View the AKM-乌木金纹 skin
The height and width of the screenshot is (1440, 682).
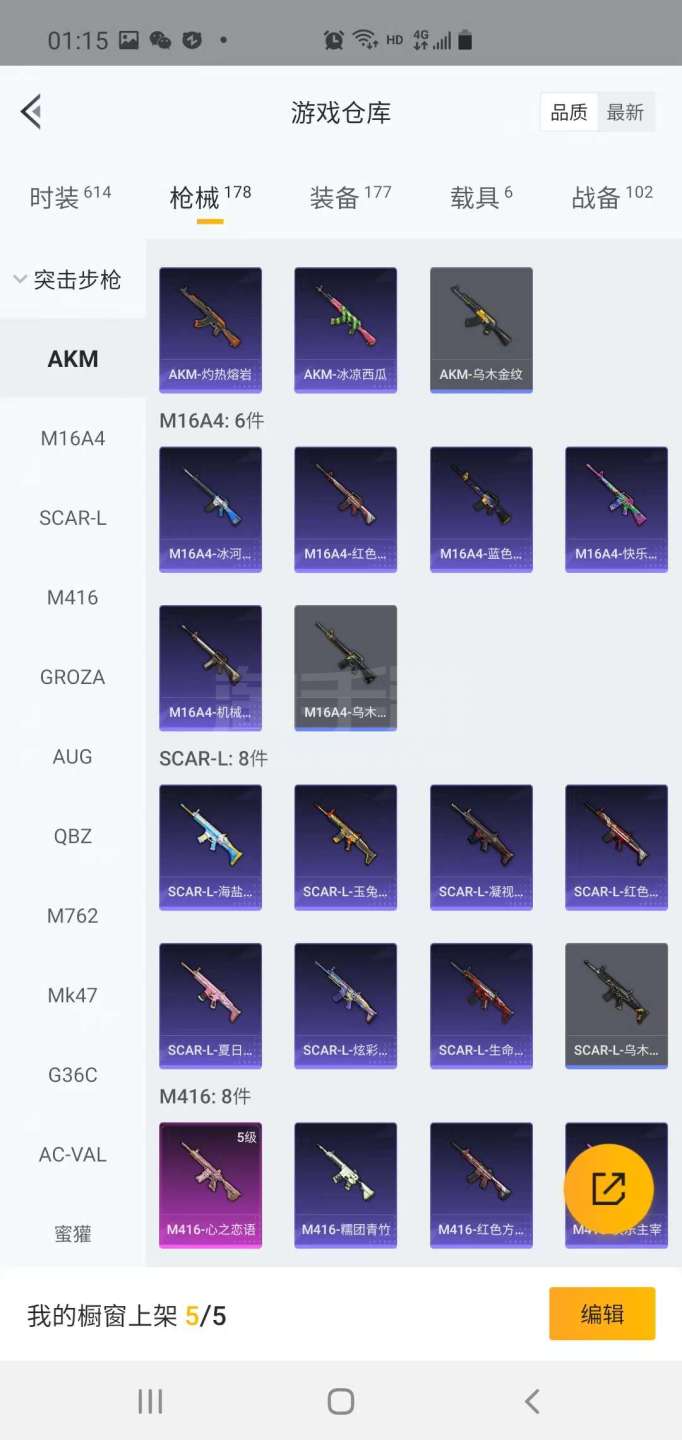tap(481, 330)
